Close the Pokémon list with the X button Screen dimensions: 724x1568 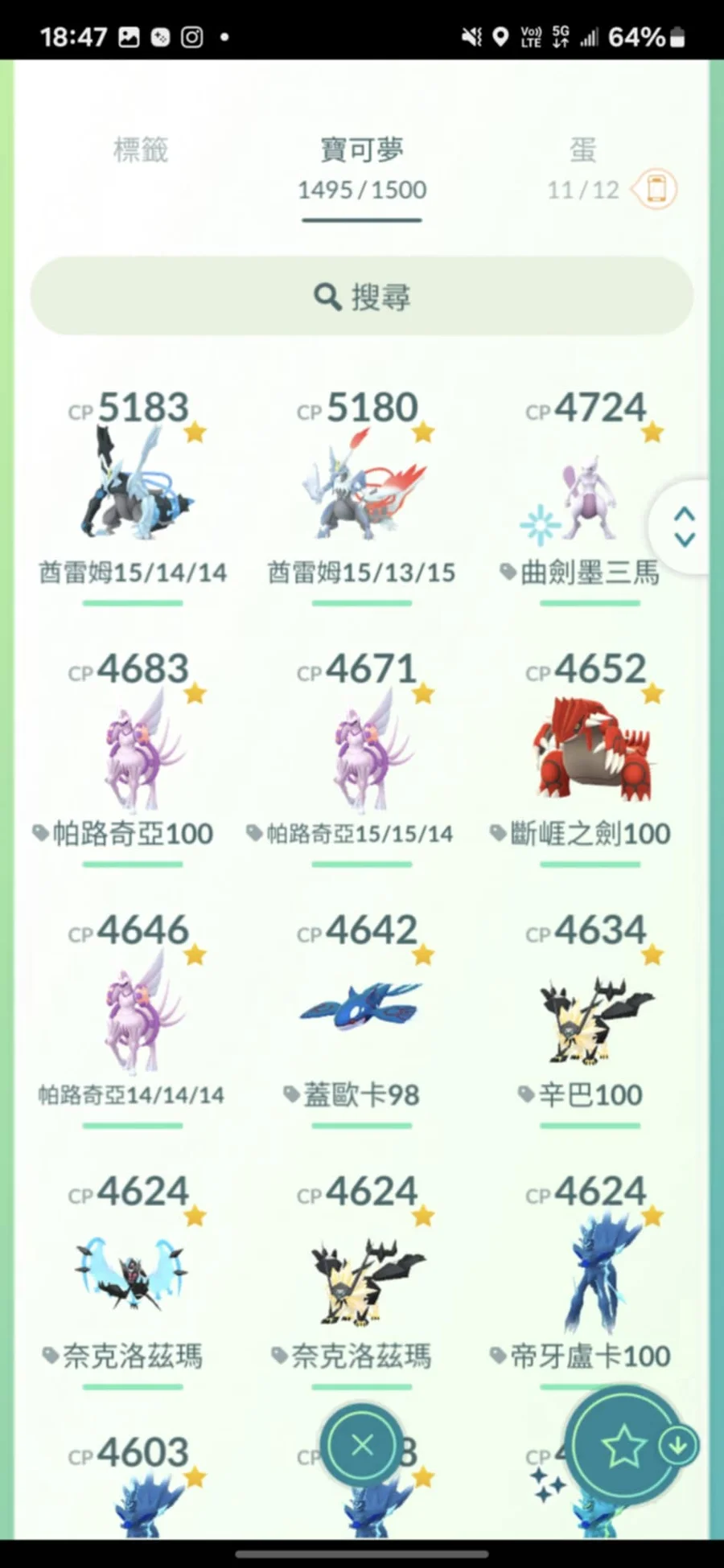click(362, 1445)
